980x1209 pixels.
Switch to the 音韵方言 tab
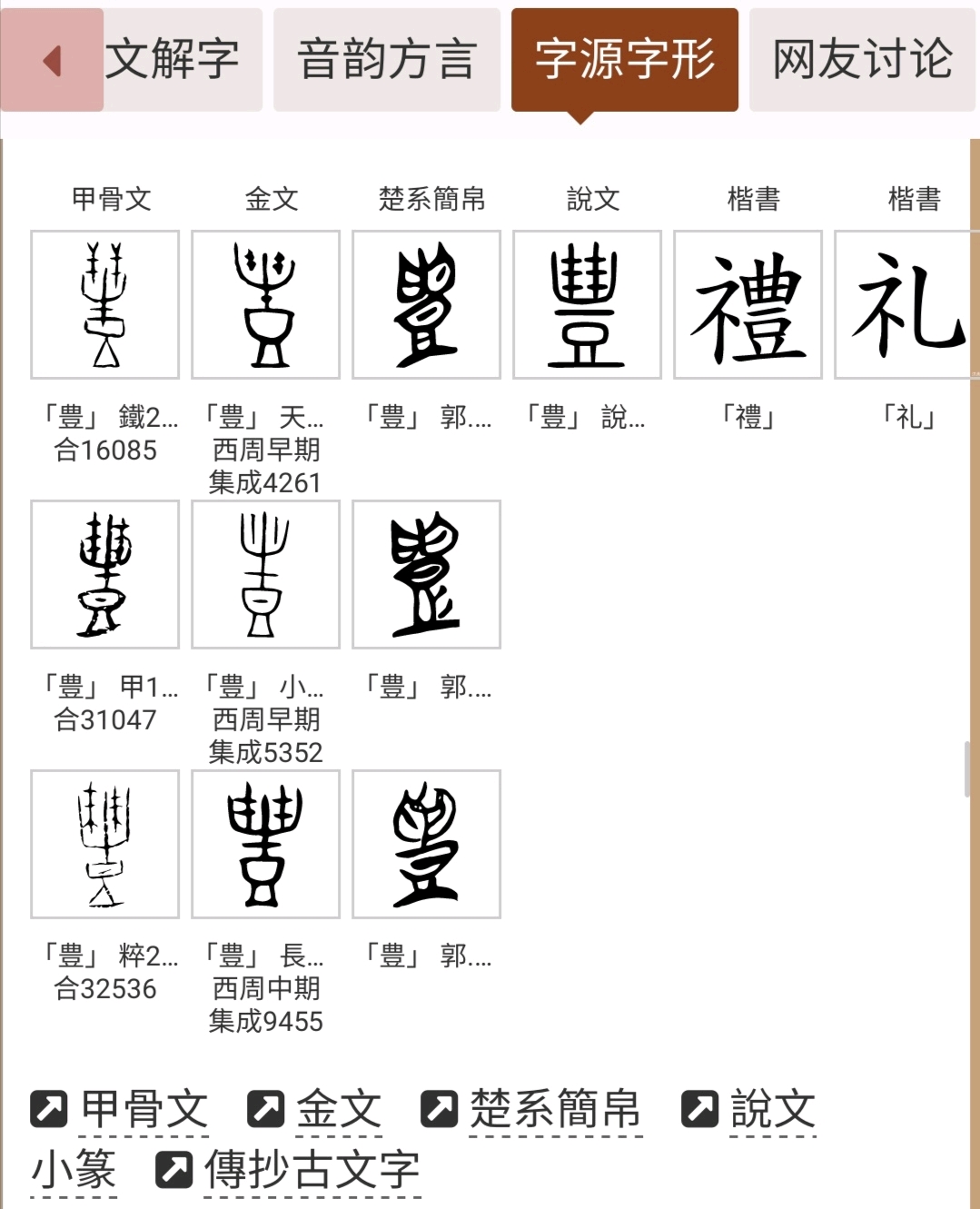(x=387, y=61)
